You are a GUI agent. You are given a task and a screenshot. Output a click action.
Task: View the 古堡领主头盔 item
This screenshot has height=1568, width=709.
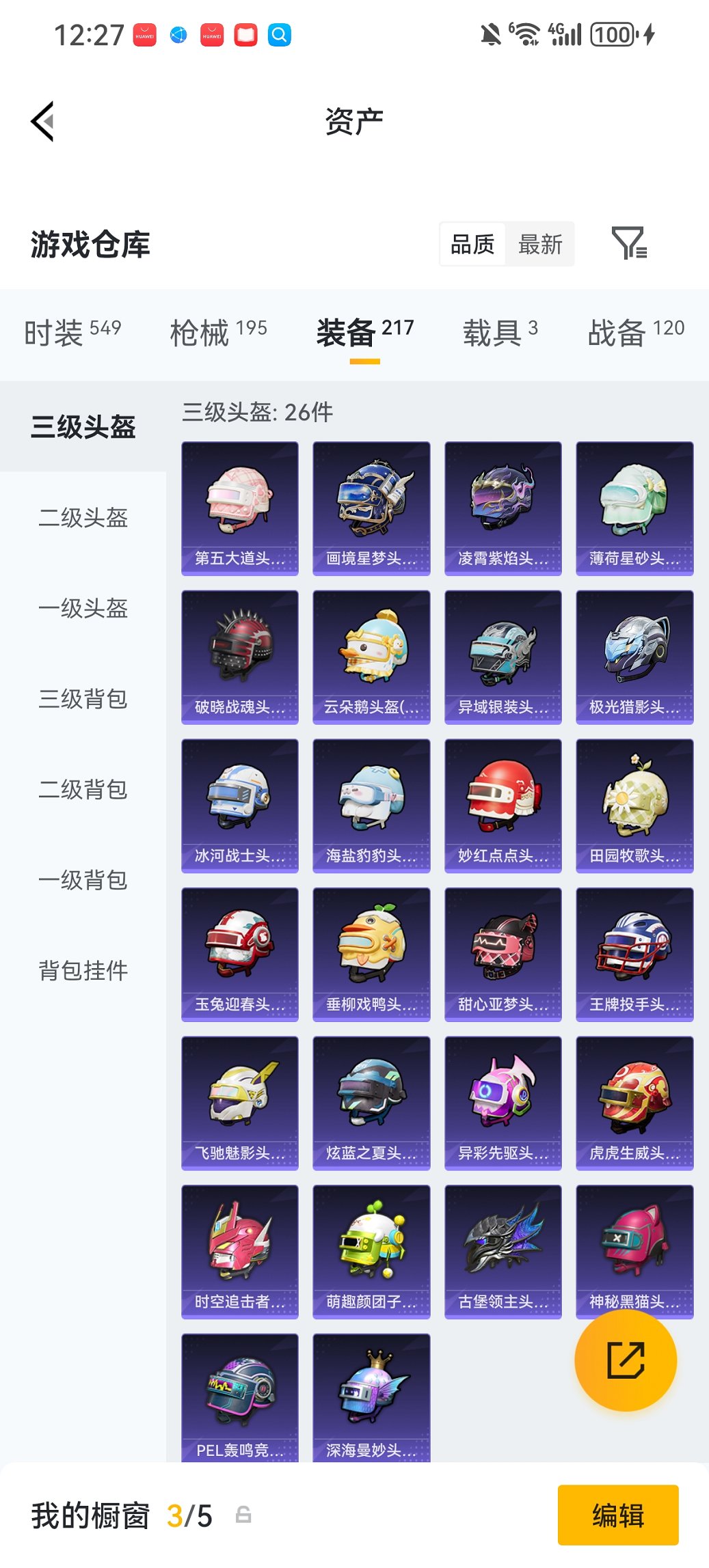point(503,1252)
